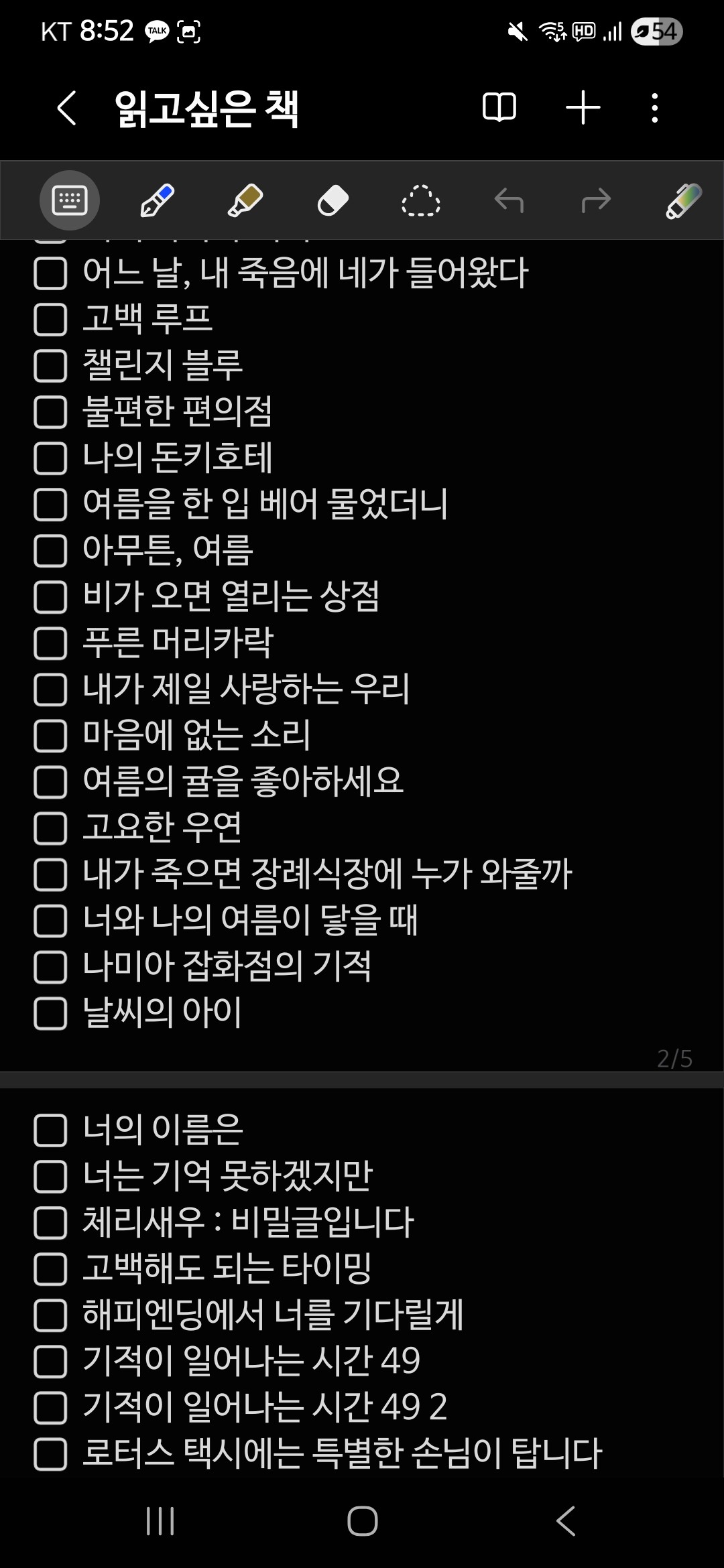
Task: Undo the last edit
Action: pos(509,200)
